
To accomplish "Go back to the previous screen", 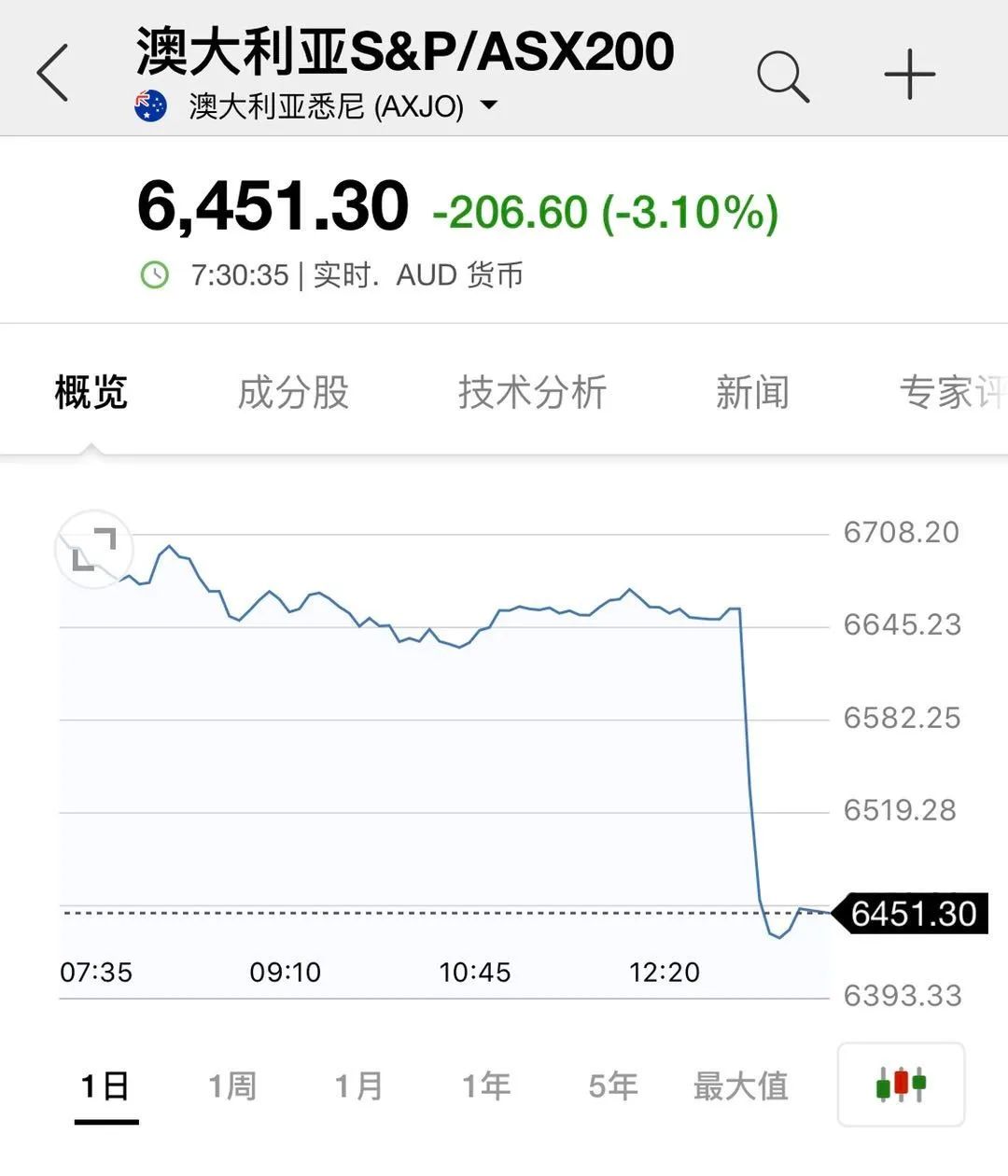I will 52,73.
